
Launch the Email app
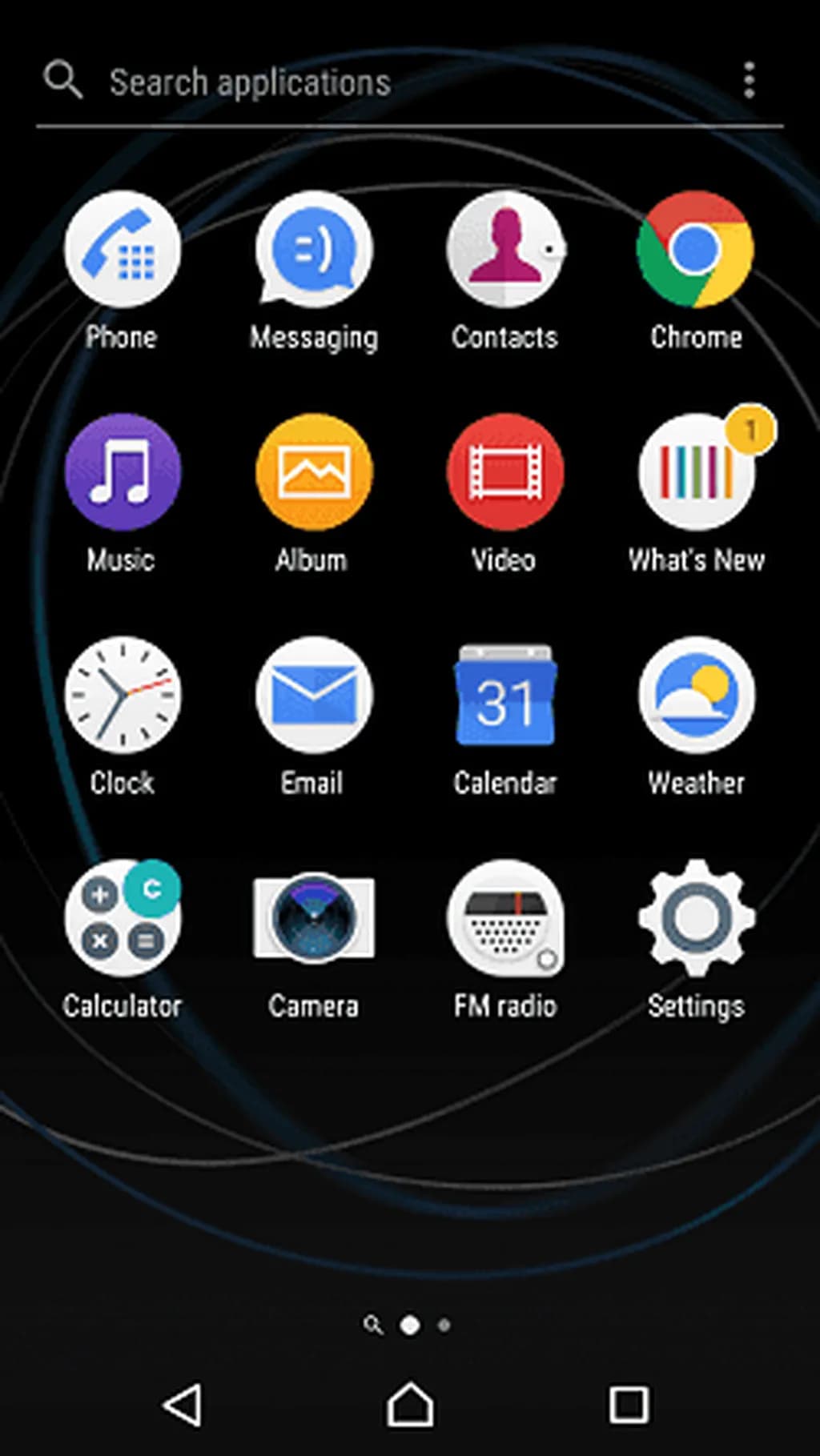pos(314,695)
